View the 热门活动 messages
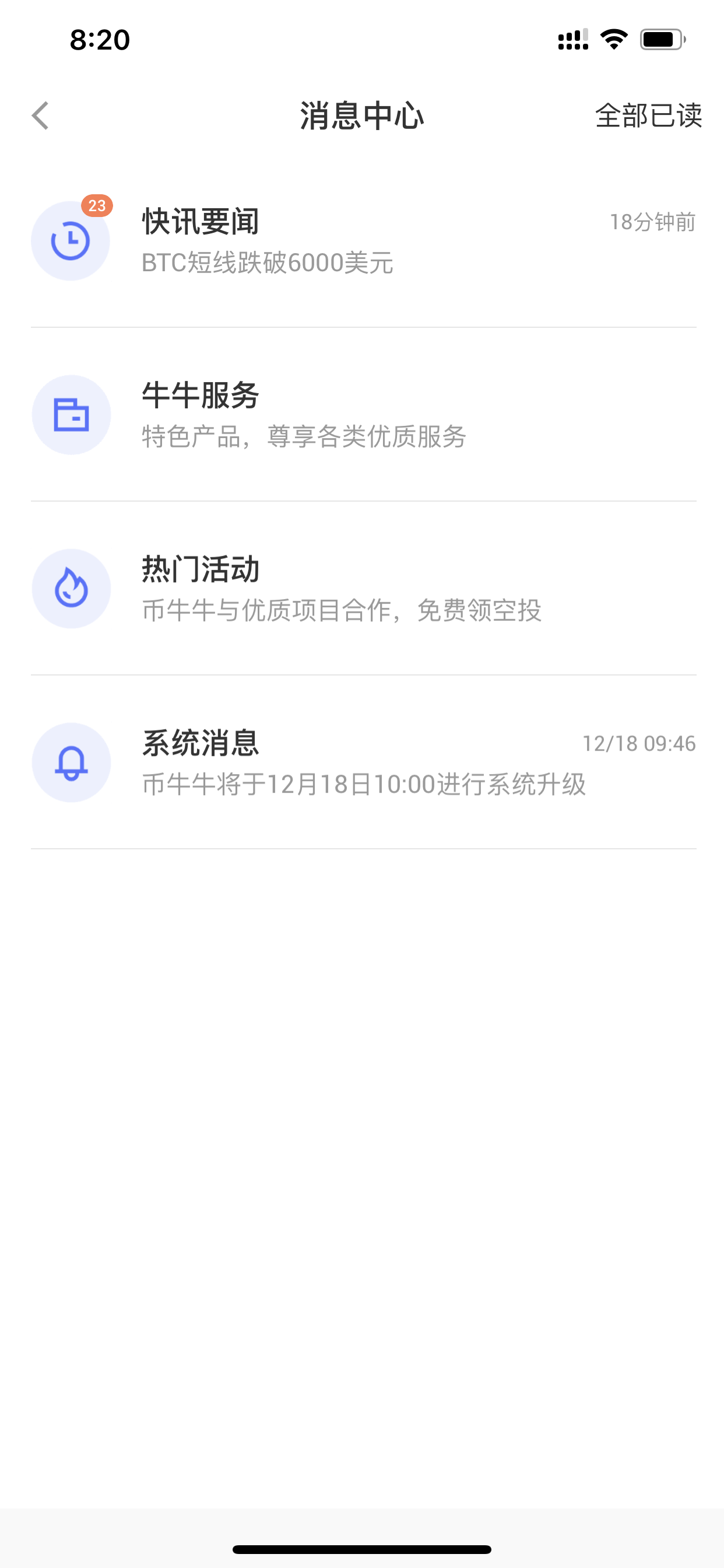This screenshot has width=724, height=1568. [363, 589]
